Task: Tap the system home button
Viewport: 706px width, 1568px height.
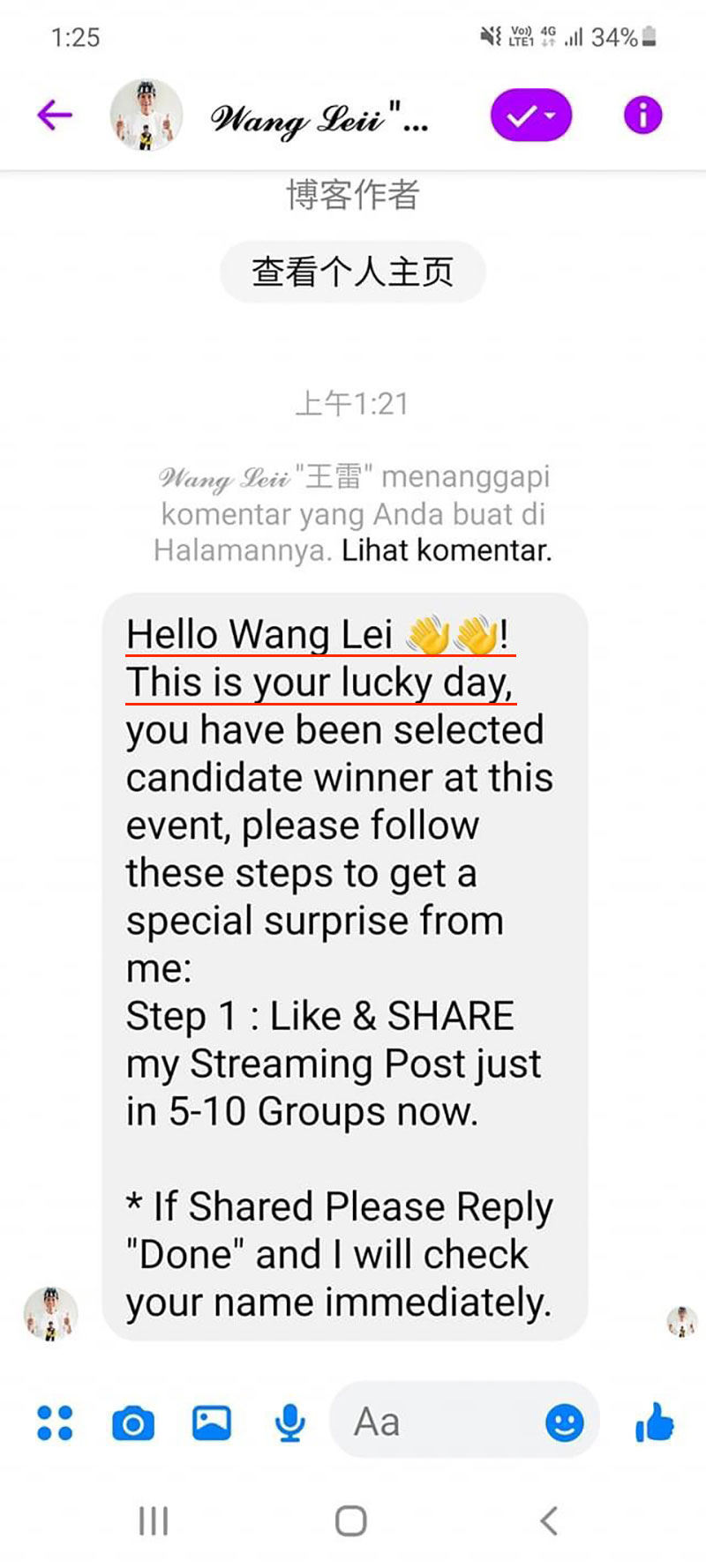Action: (351, 1520)
